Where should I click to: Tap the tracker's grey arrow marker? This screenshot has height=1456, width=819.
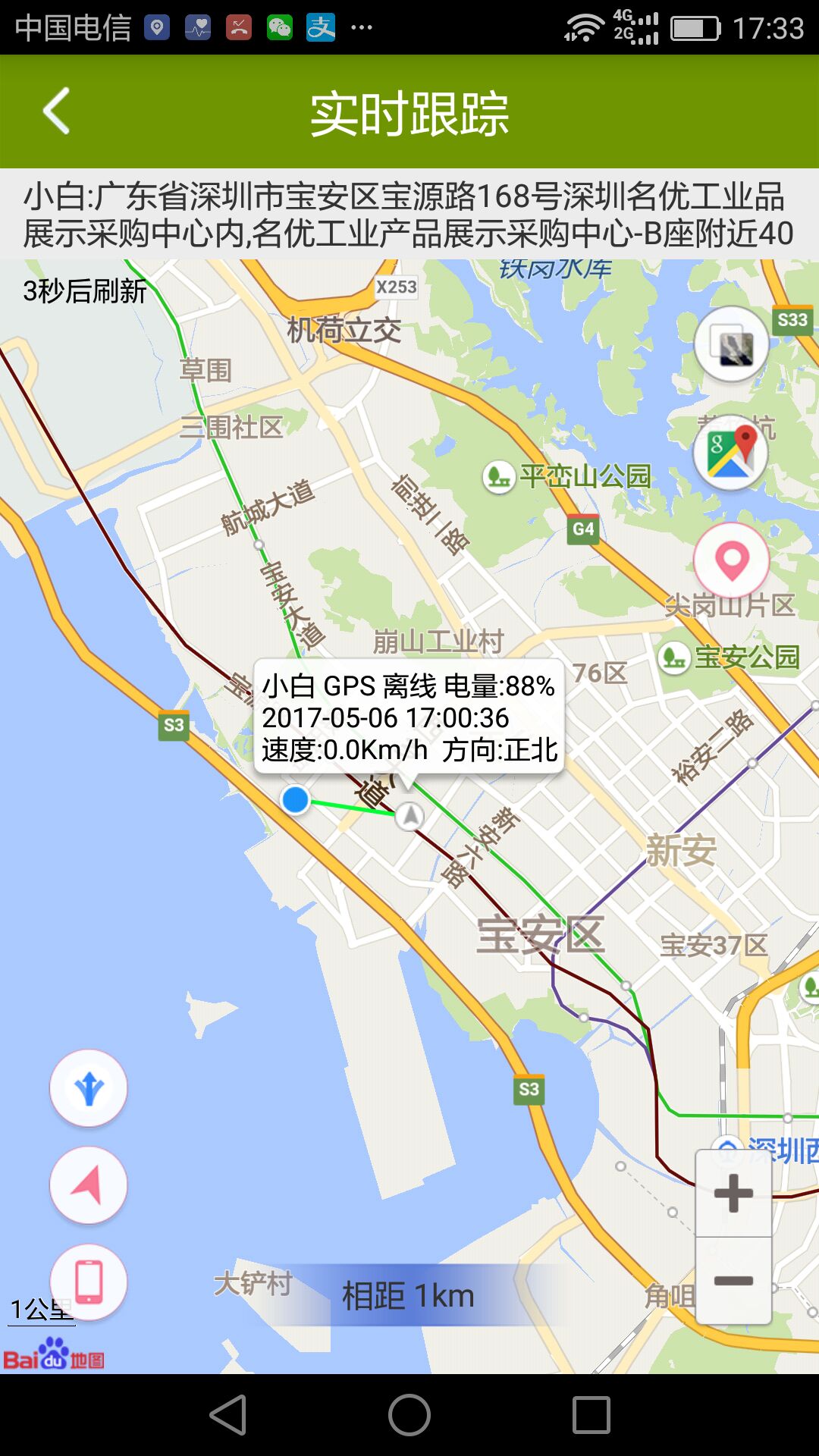(x=409, y=816)
